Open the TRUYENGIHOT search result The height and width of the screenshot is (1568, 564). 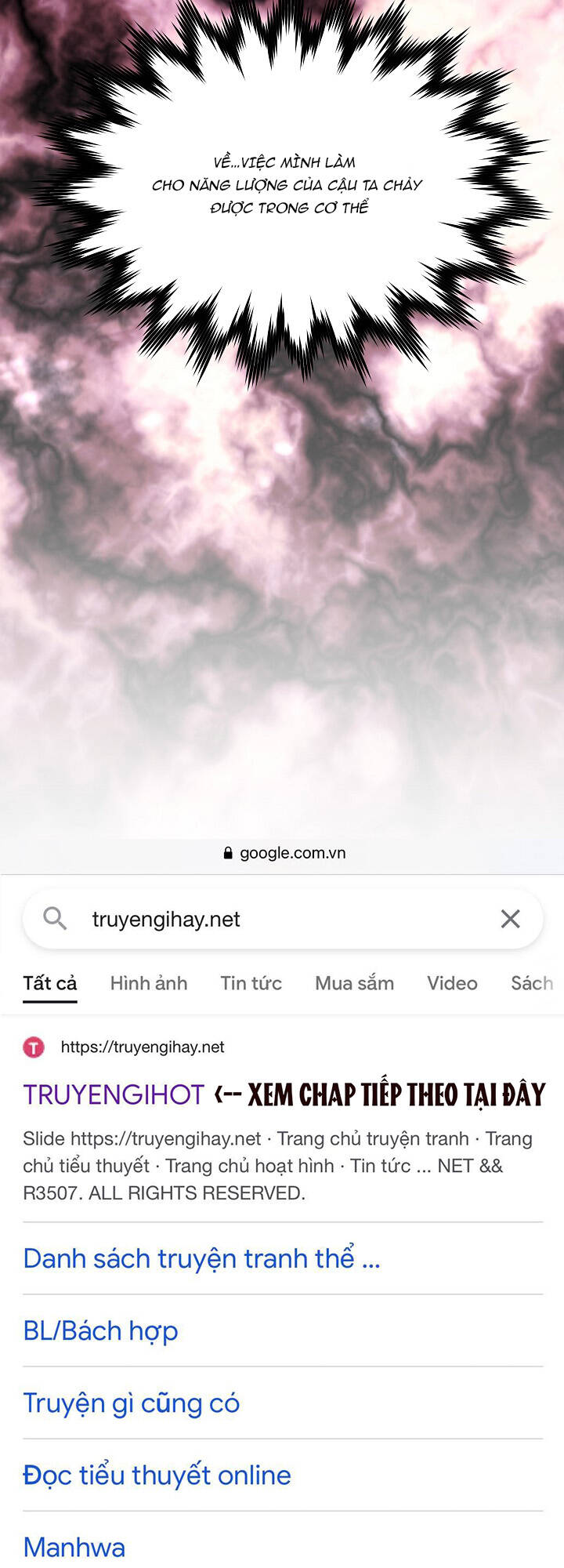pyautogui.click(x=112, y=1093)
